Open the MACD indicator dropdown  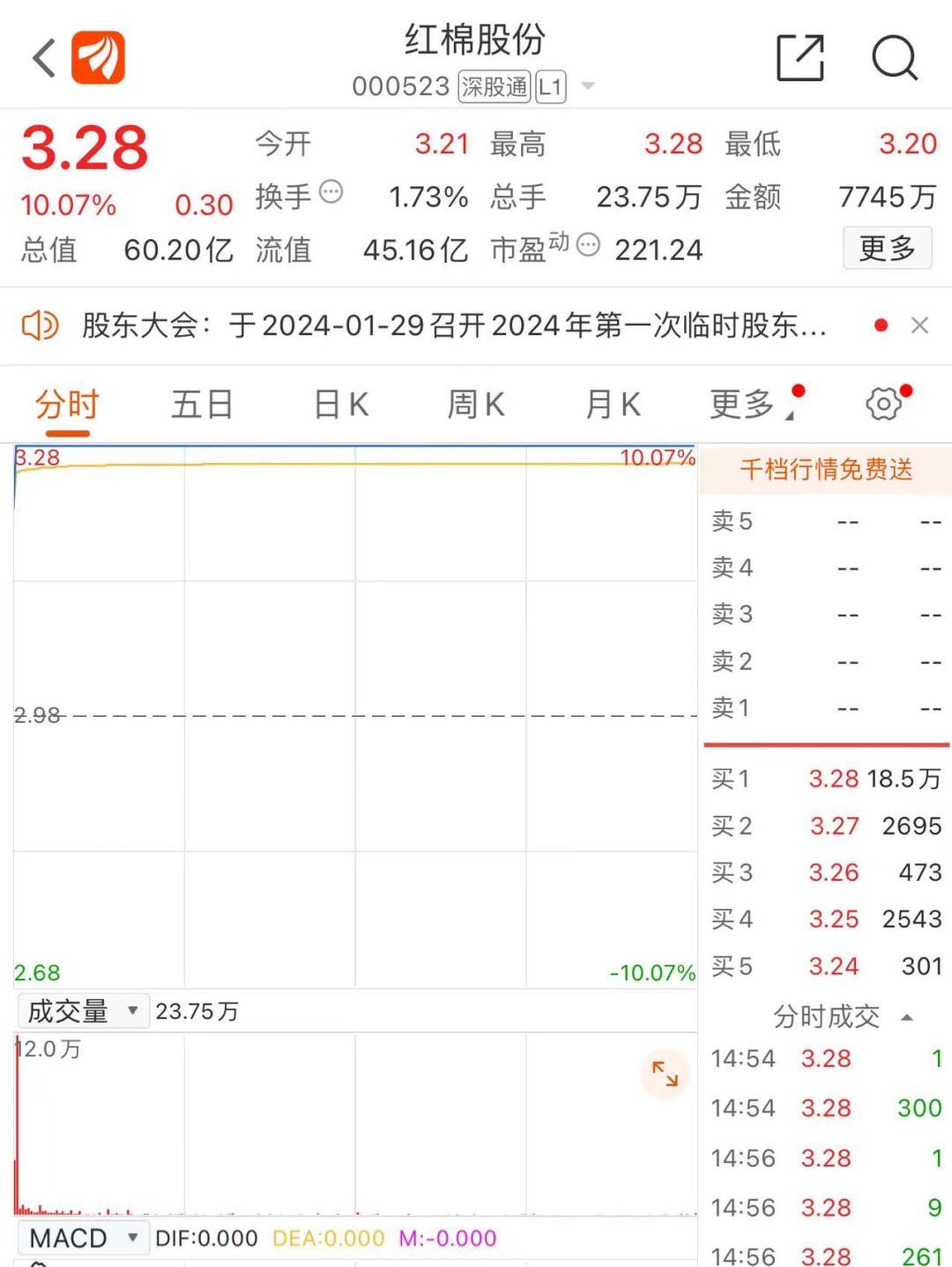click(83, 1238)
